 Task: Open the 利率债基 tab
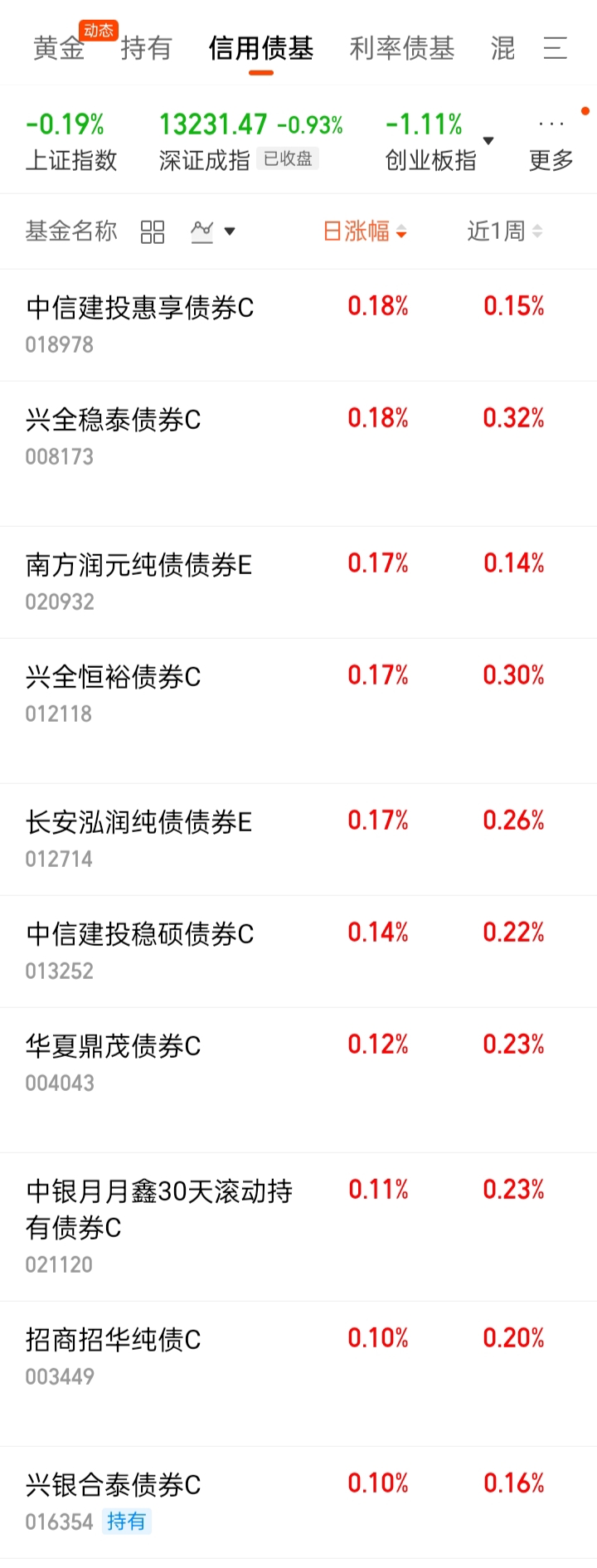click(x=401, y=49)
